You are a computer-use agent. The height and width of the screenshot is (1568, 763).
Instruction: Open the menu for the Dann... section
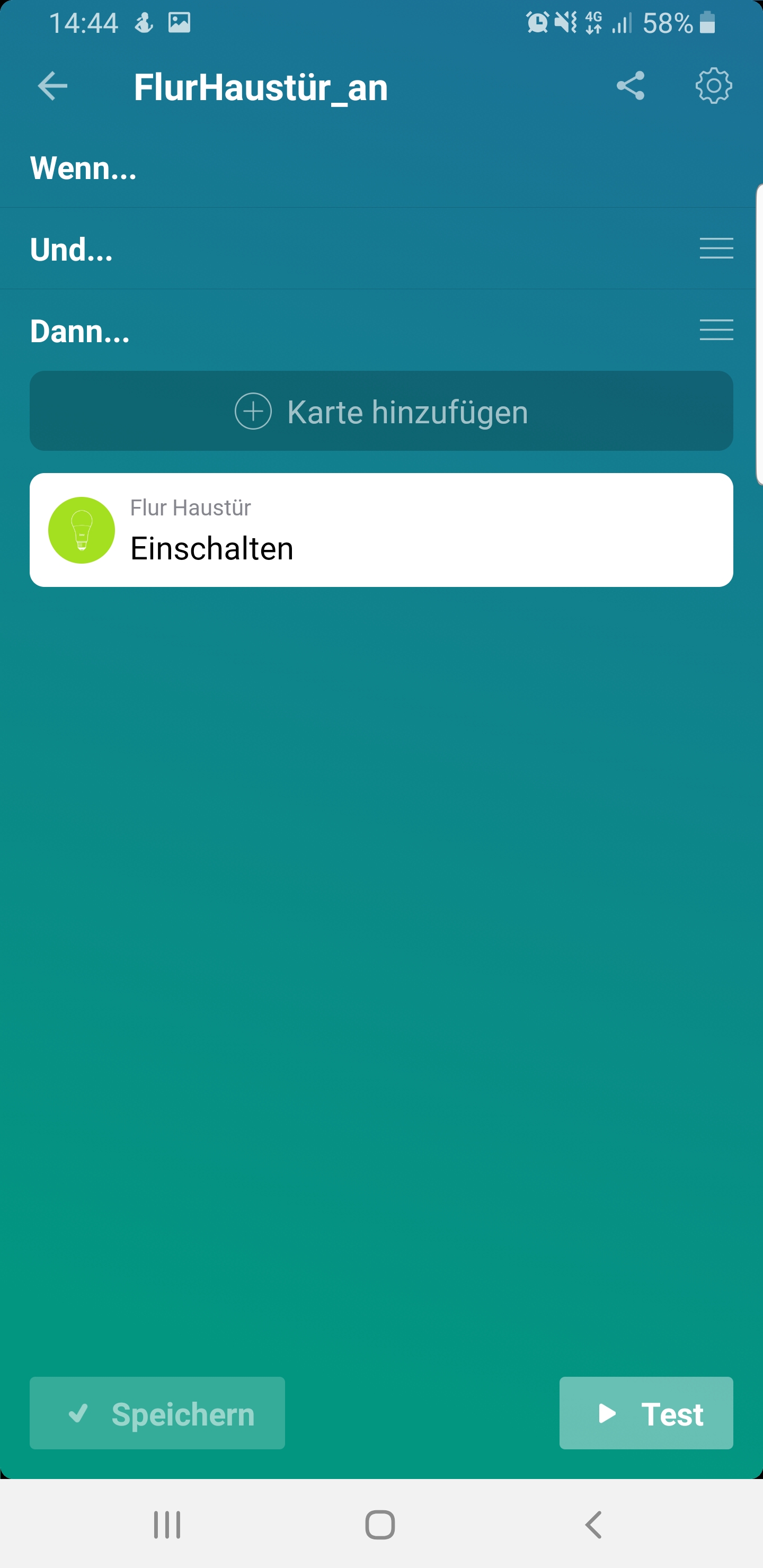(x=716, y=330)
